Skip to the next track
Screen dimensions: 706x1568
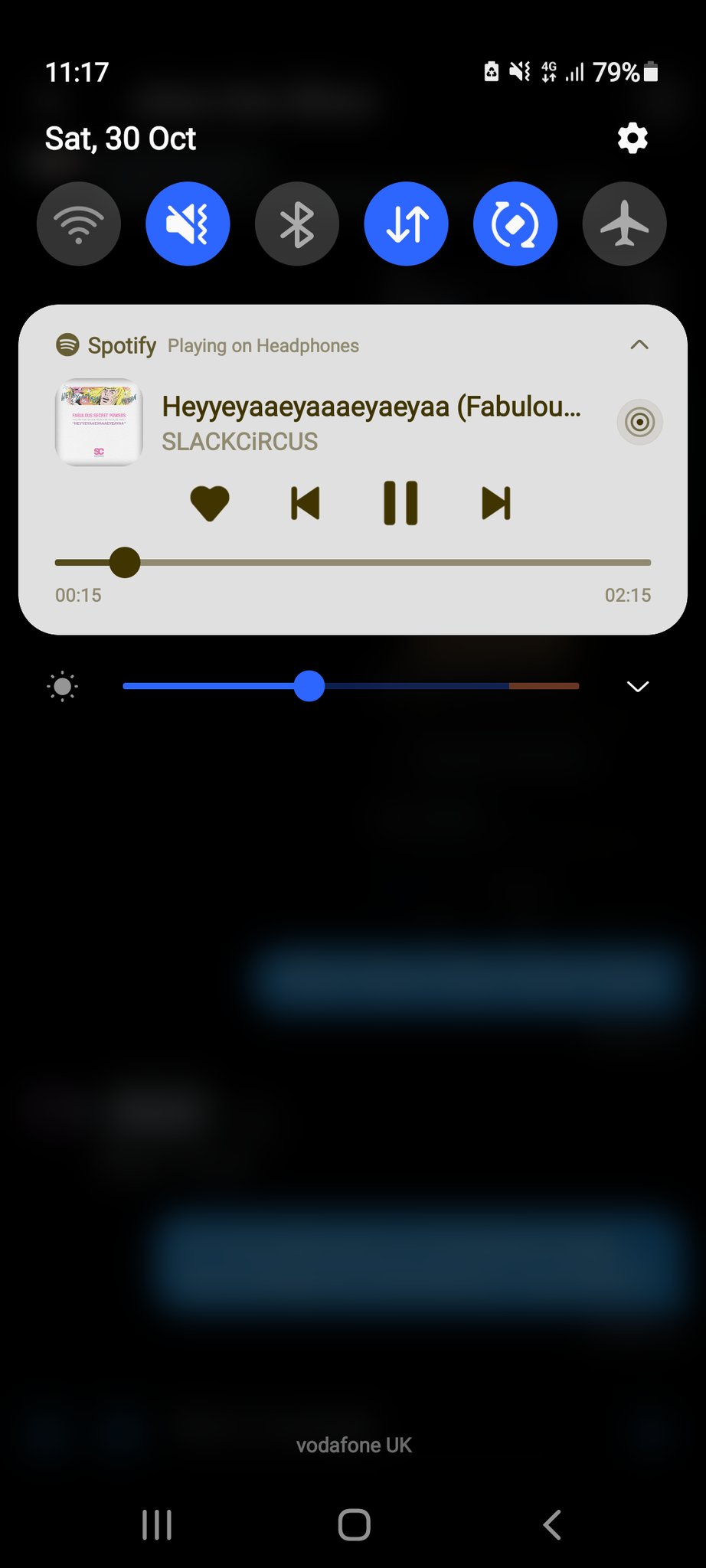click(x=496, y=503)
